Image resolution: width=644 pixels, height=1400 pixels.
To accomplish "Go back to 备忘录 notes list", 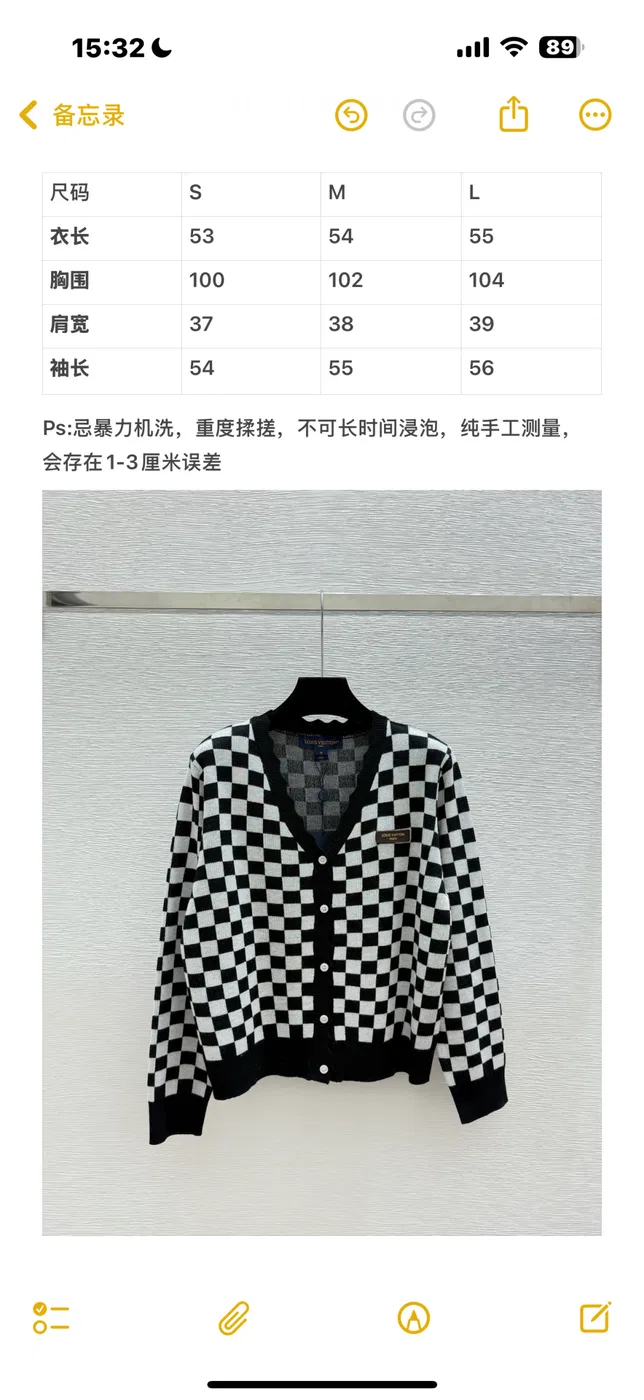I will click(x=72, y=115).
